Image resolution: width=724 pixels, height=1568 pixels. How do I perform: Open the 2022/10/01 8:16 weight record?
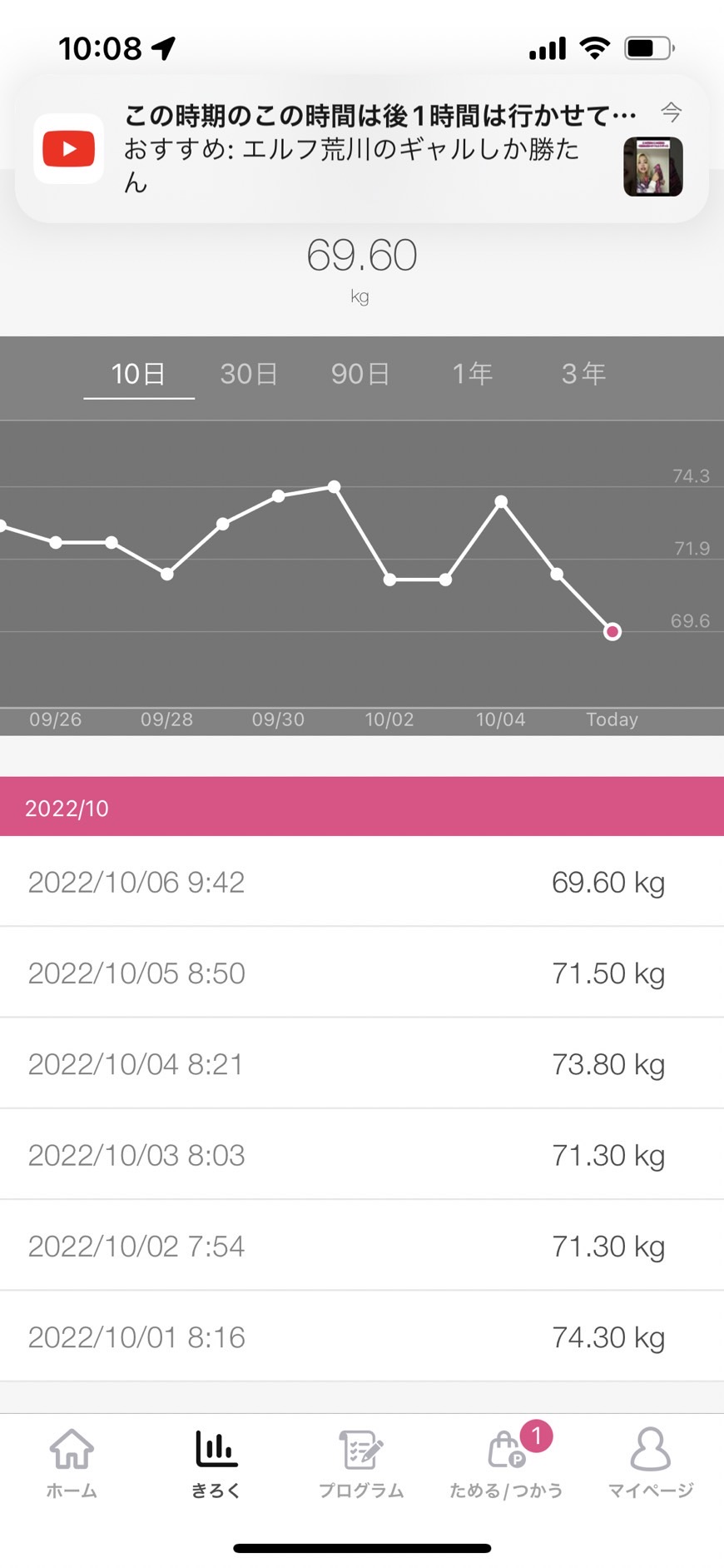(362, 1337)
